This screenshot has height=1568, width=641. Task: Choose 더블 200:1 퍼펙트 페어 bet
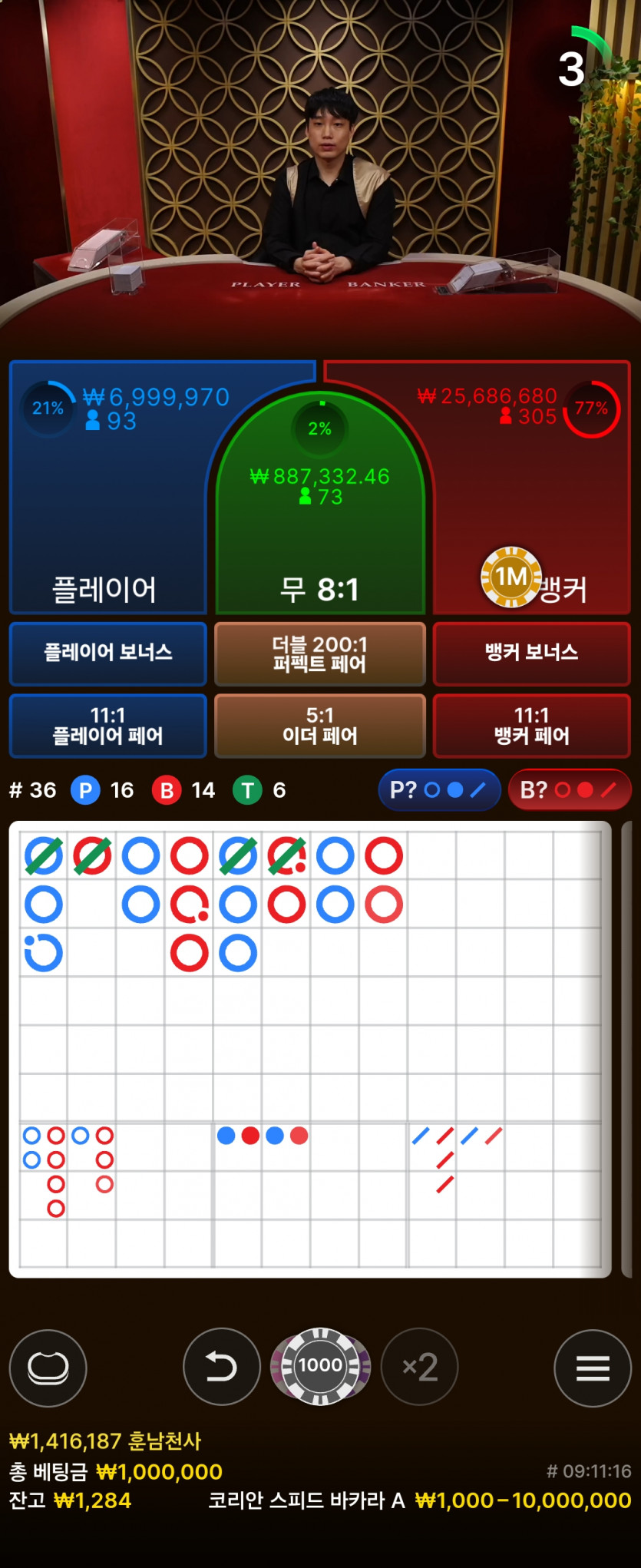(320, 654)
